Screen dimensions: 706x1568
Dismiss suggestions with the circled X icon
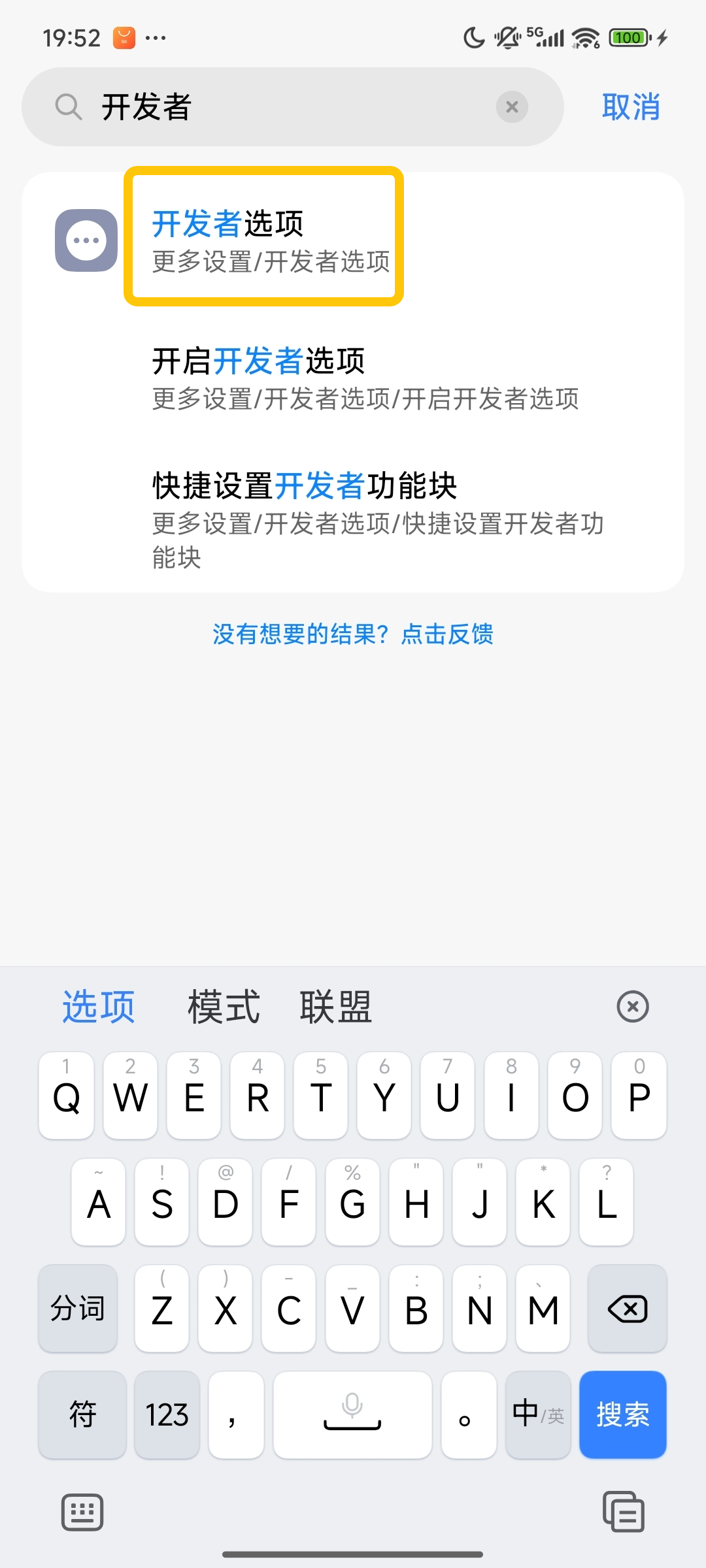(x=631, y=1006)
